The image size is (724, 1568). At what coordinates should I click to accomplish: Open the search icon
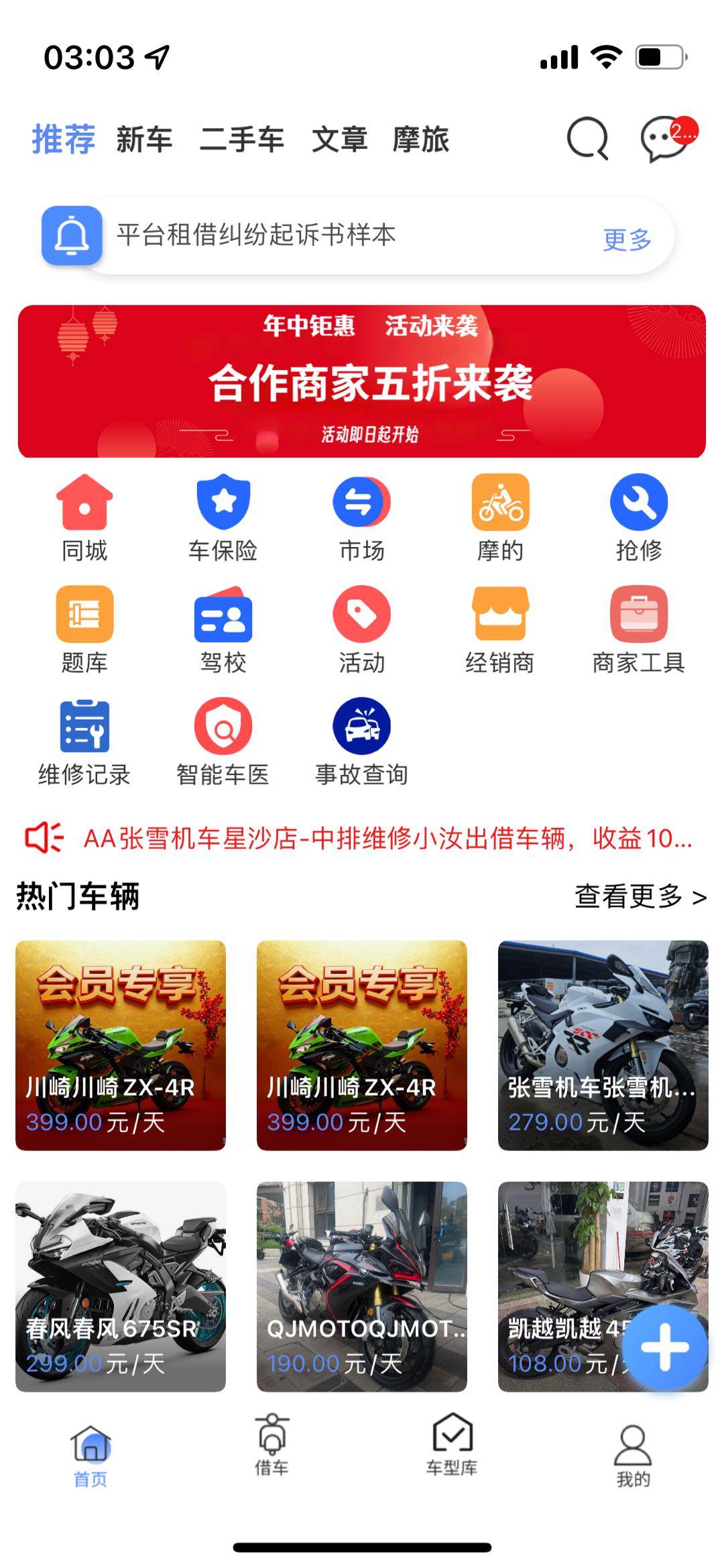click(587, 139)
